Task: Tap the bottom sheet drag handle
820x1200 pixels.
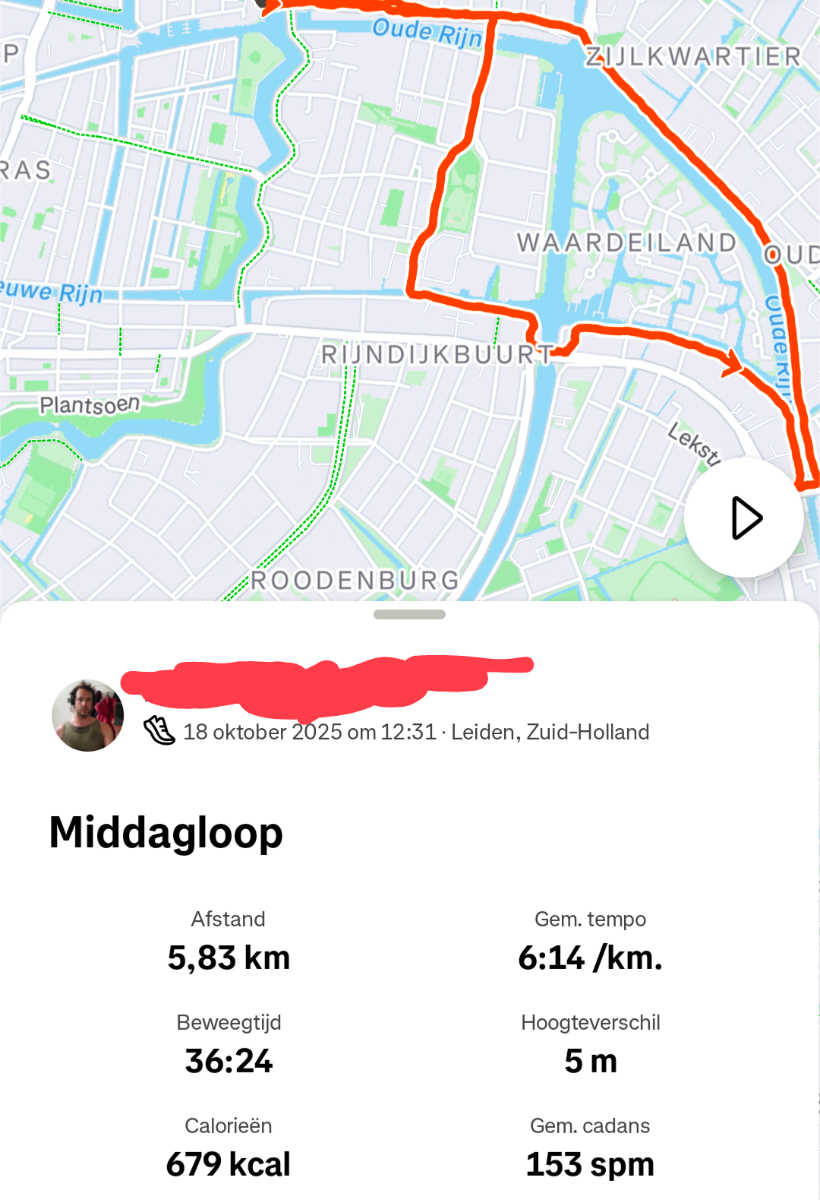Action: click(410, 614)
